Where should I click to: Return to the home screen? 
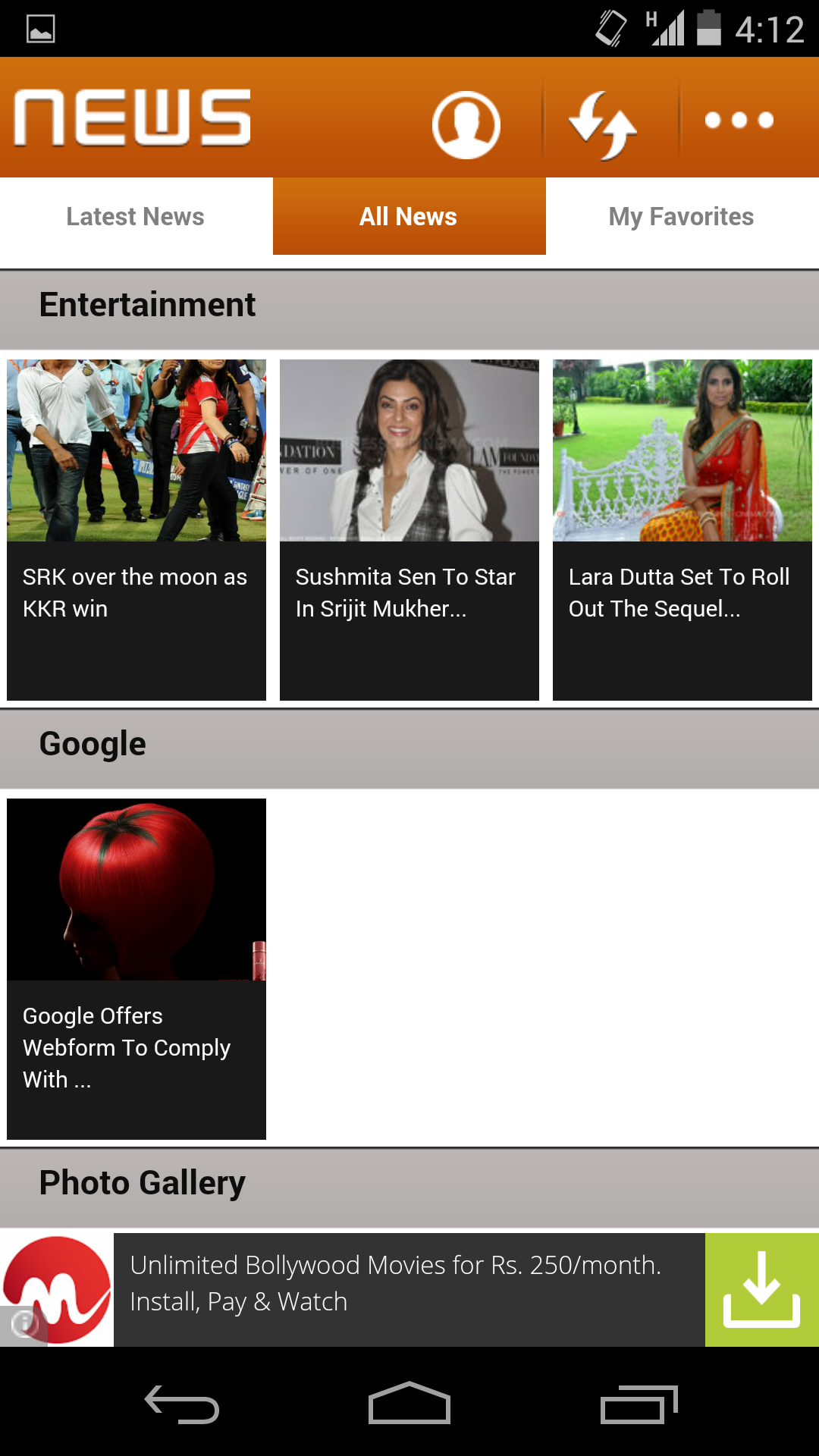409,1404
